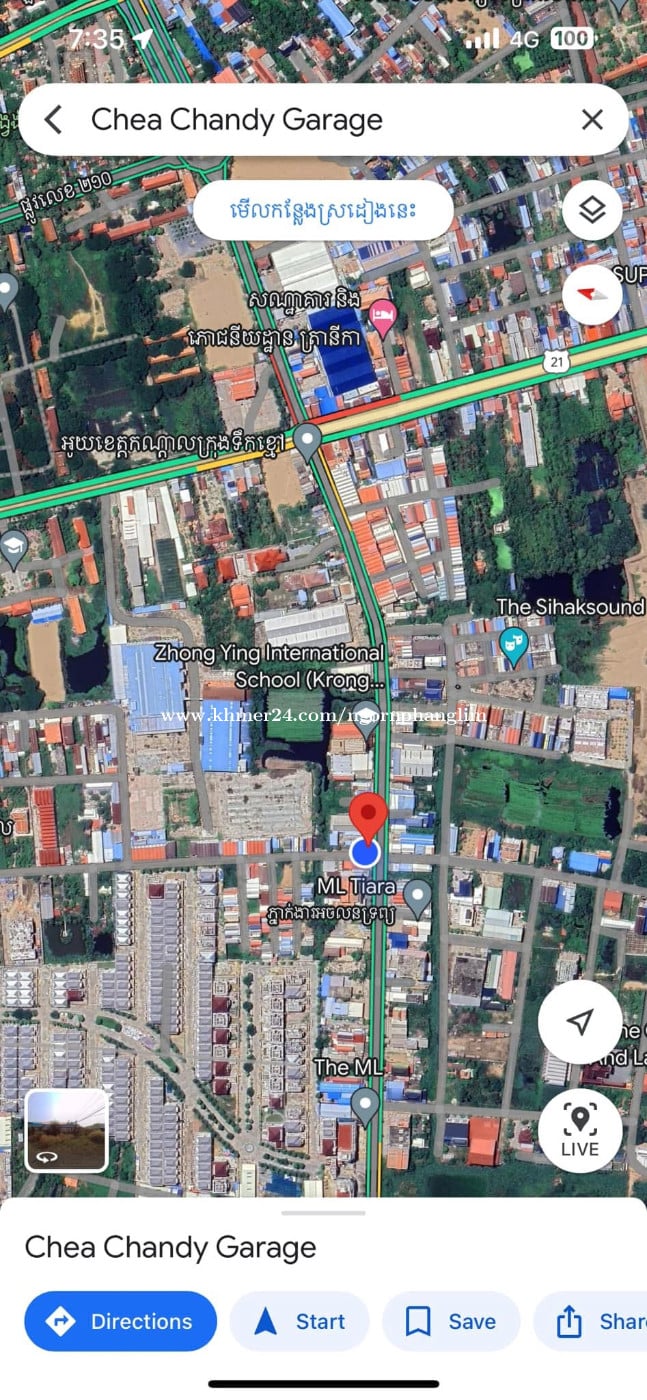Open the map layers selector
The height and width of the screenshot is (1400, 647).
pyautogui.click(x=592, y=210)
